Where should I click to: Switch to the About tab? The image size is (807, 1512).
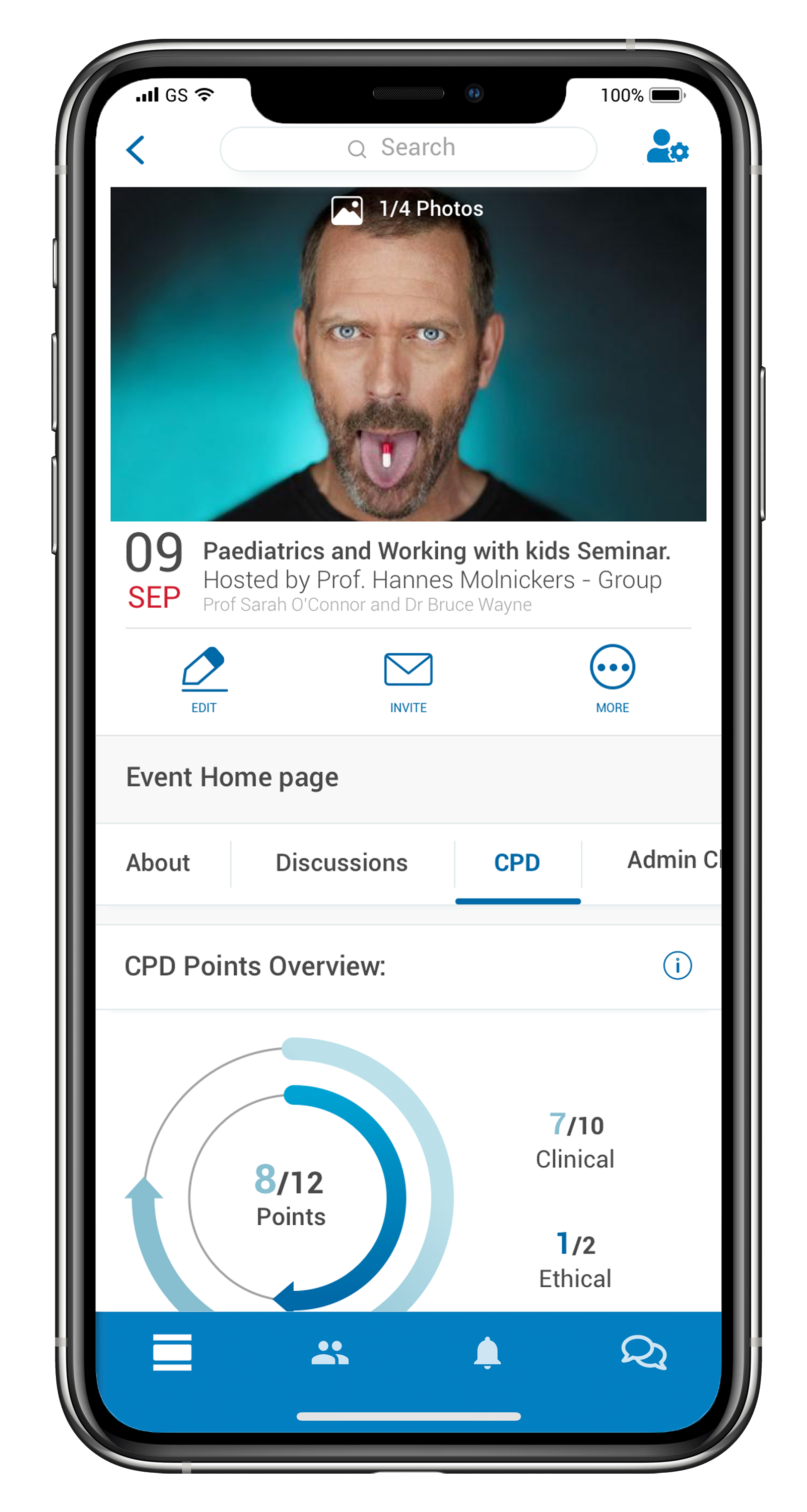[x=158, y=863]
